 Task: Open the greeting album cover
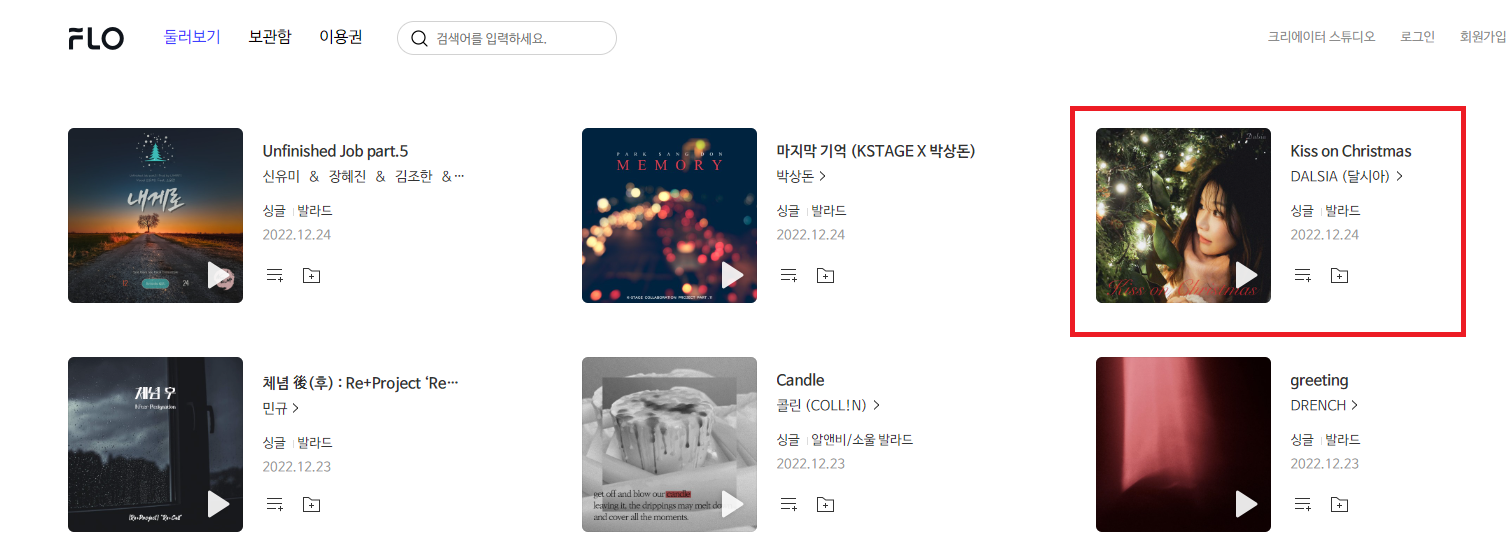[1183, 444]
